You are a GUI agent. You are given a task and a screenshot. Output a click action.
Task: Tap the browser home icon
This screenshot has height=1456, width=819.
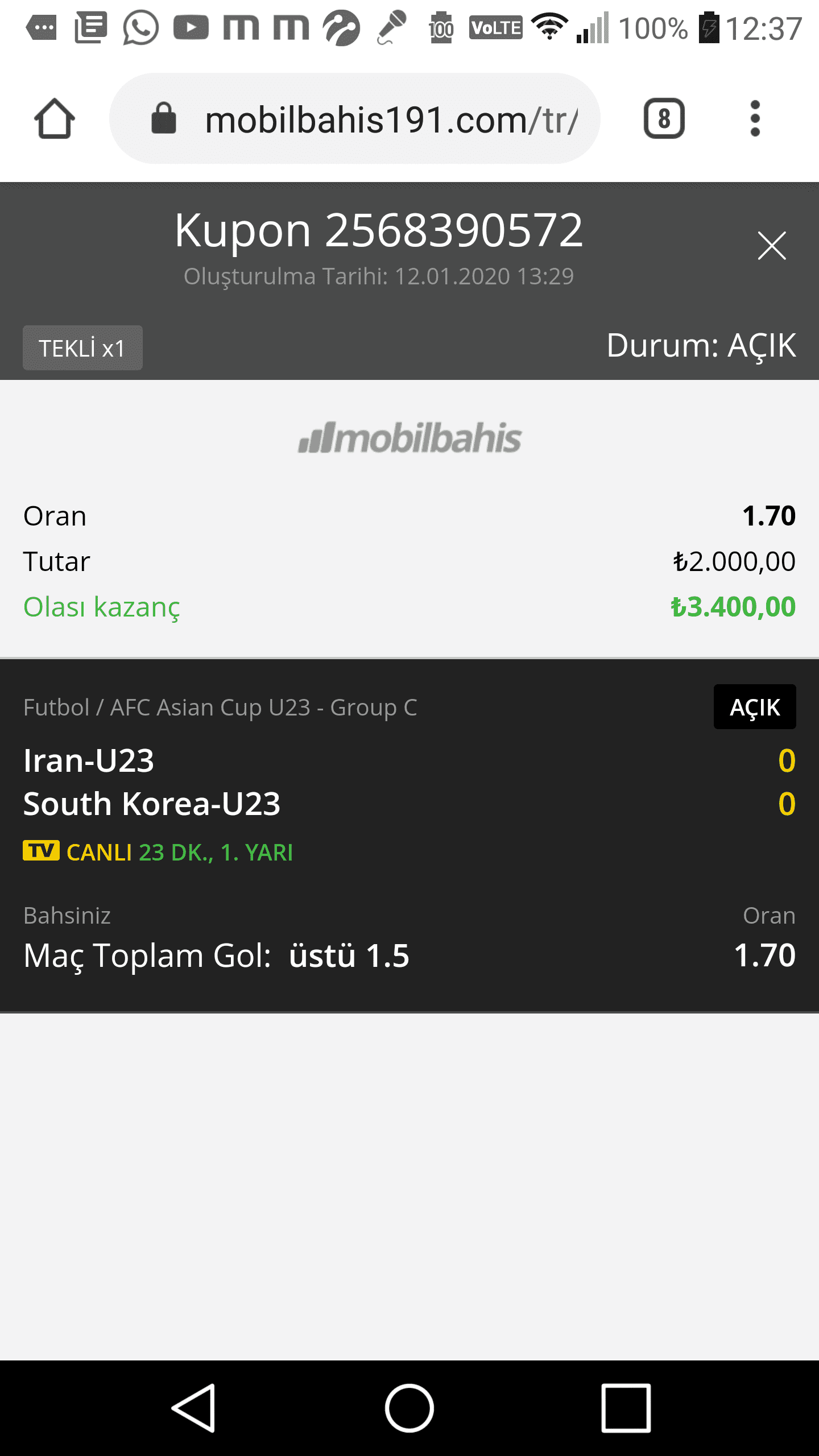pos(55,118)
